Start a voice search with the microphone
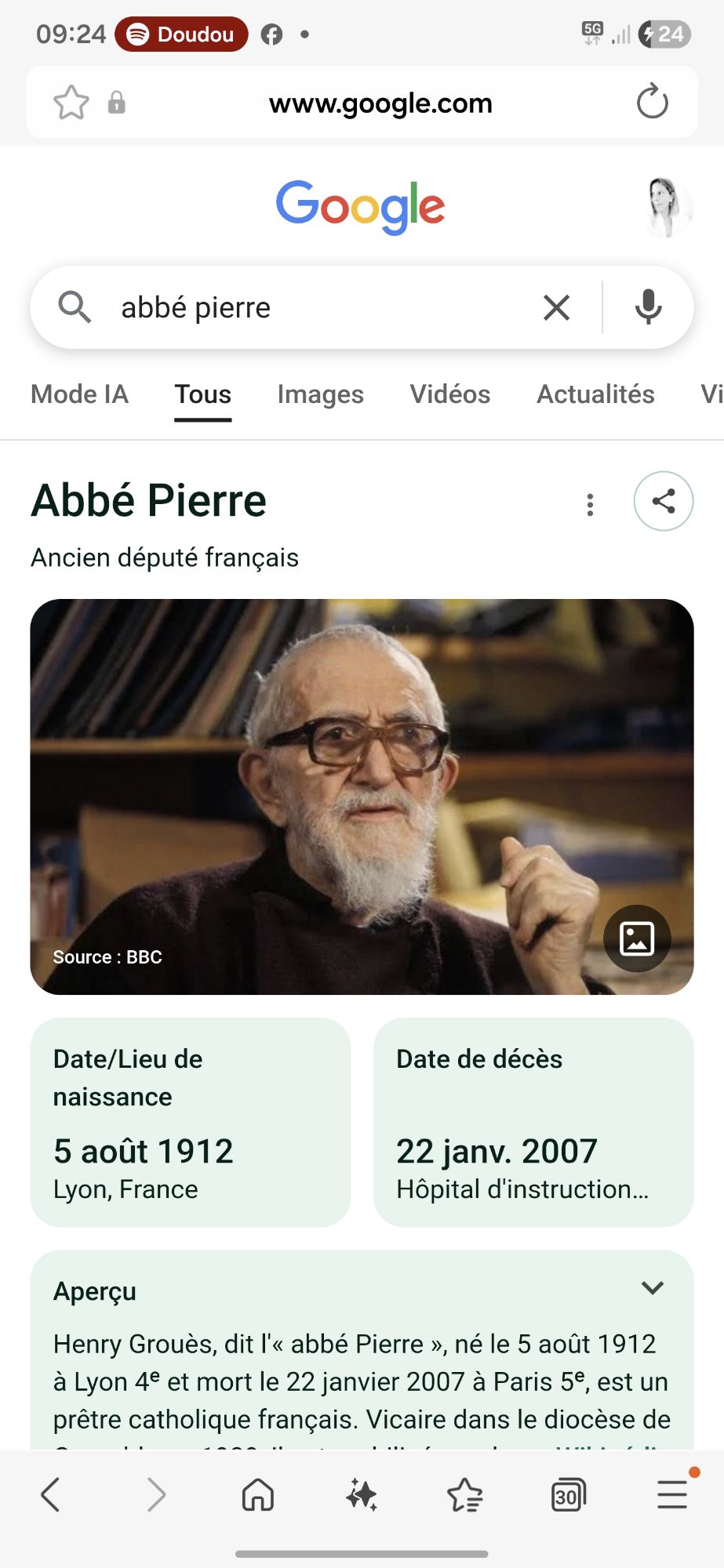Screen dimensions: 724x1568 click(648, 307)
